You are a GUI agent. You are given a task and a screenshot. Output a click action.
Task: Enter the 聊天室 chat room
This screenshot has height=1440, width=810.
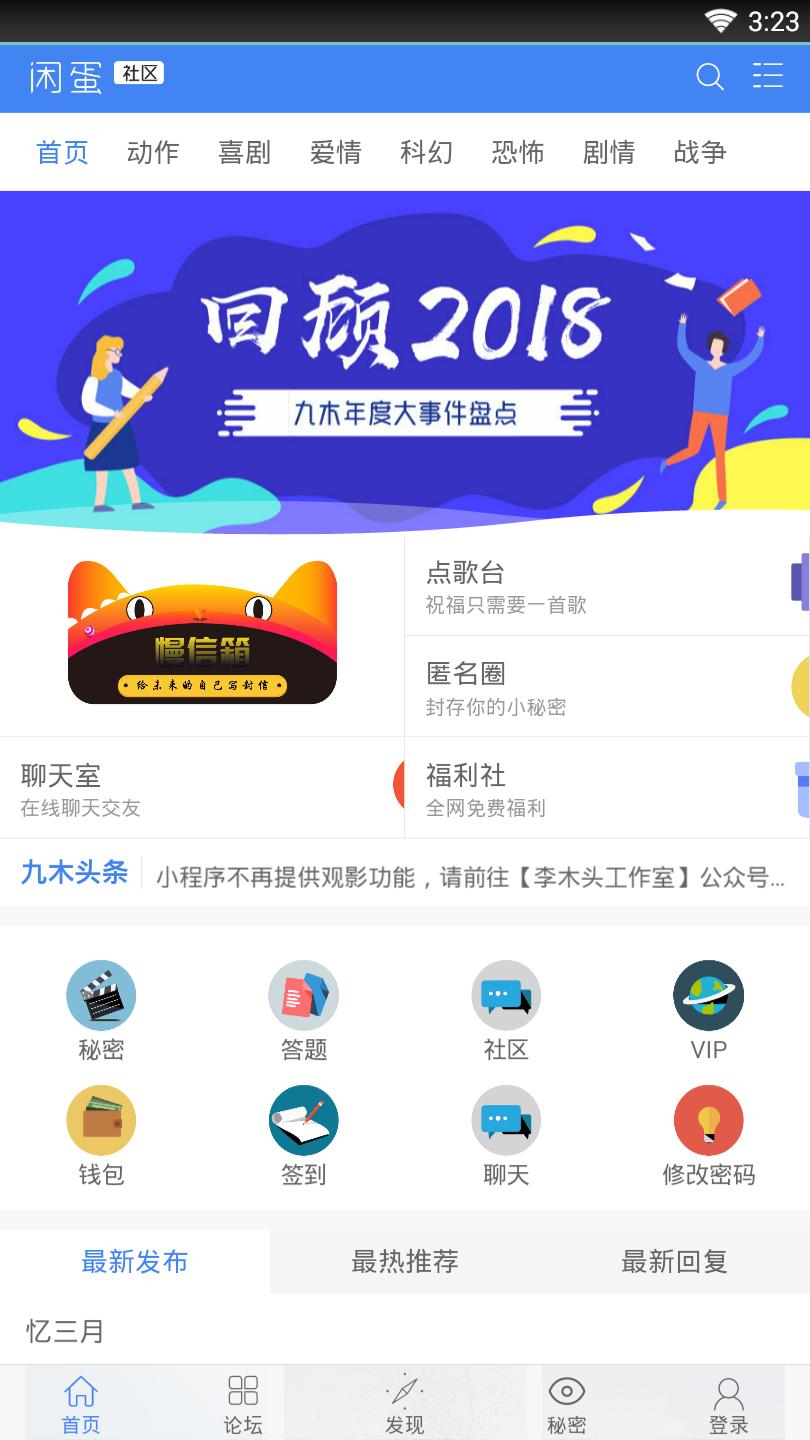click(202, 788)
